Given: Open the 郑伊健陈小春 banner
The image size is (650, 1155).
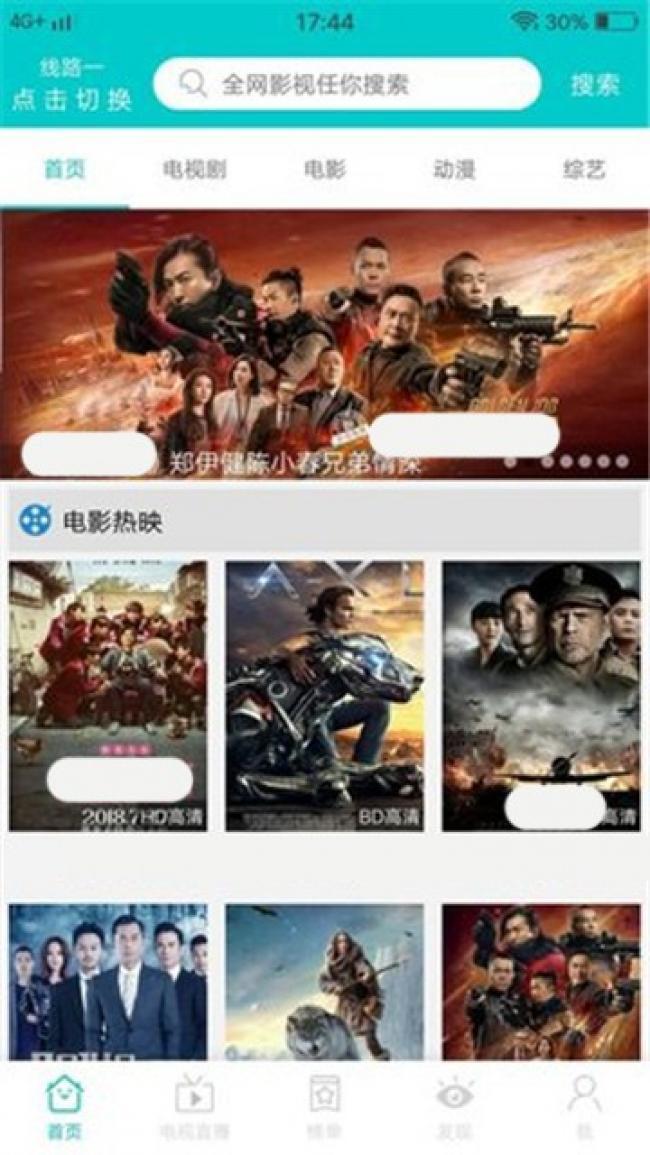Looking at the screenshot, I should coord(324,343).
